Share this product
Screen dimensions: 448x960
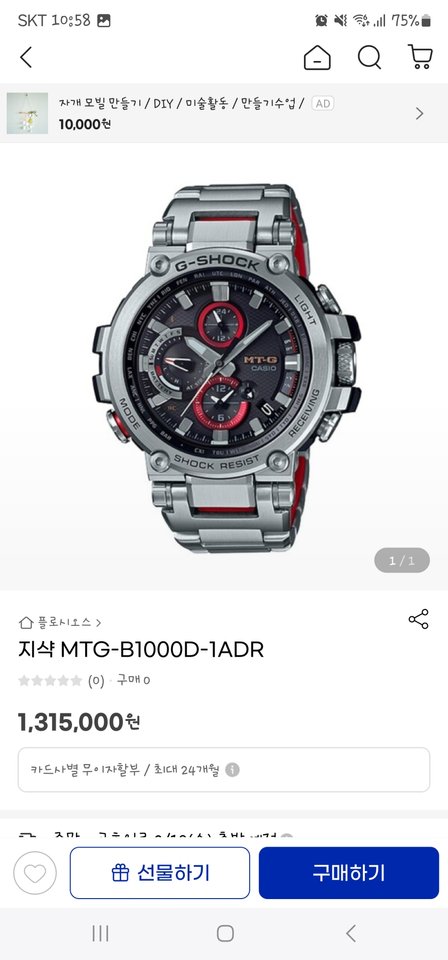pos(419,619)
